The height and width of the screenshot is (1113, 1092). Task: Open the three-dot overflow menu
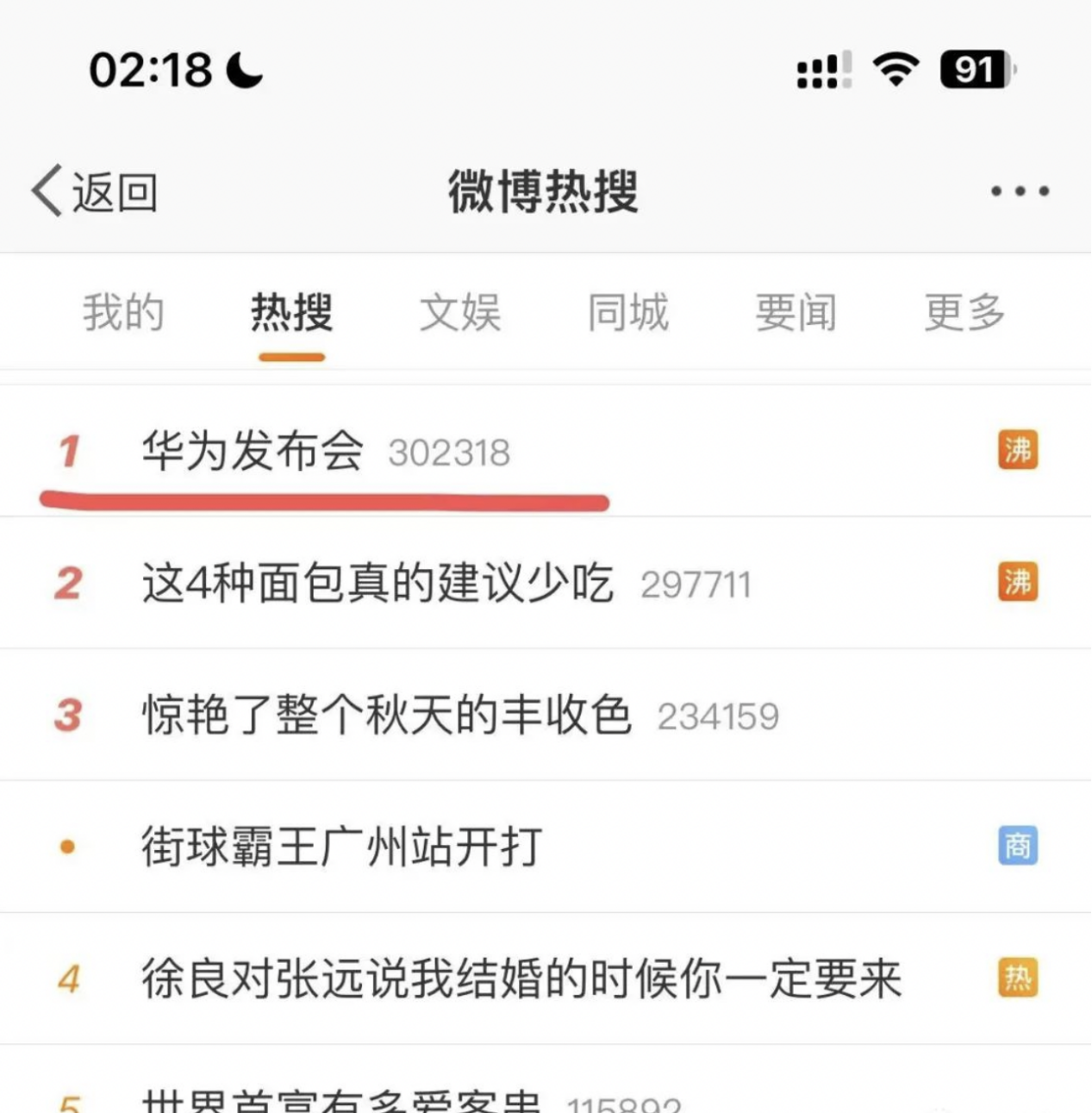[1019, 191]
